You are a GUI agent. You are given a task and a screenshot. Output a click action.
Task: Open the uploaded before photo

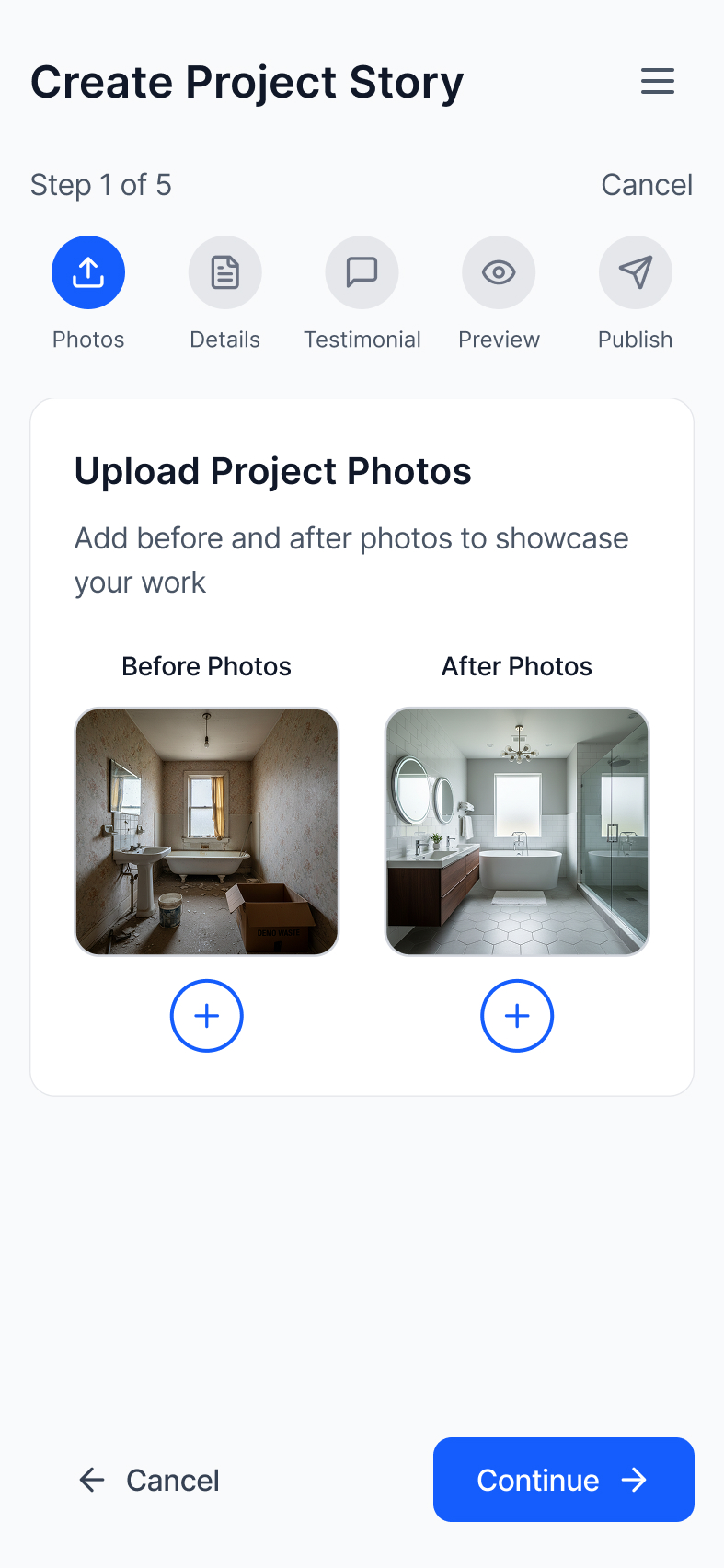(207, 832)
